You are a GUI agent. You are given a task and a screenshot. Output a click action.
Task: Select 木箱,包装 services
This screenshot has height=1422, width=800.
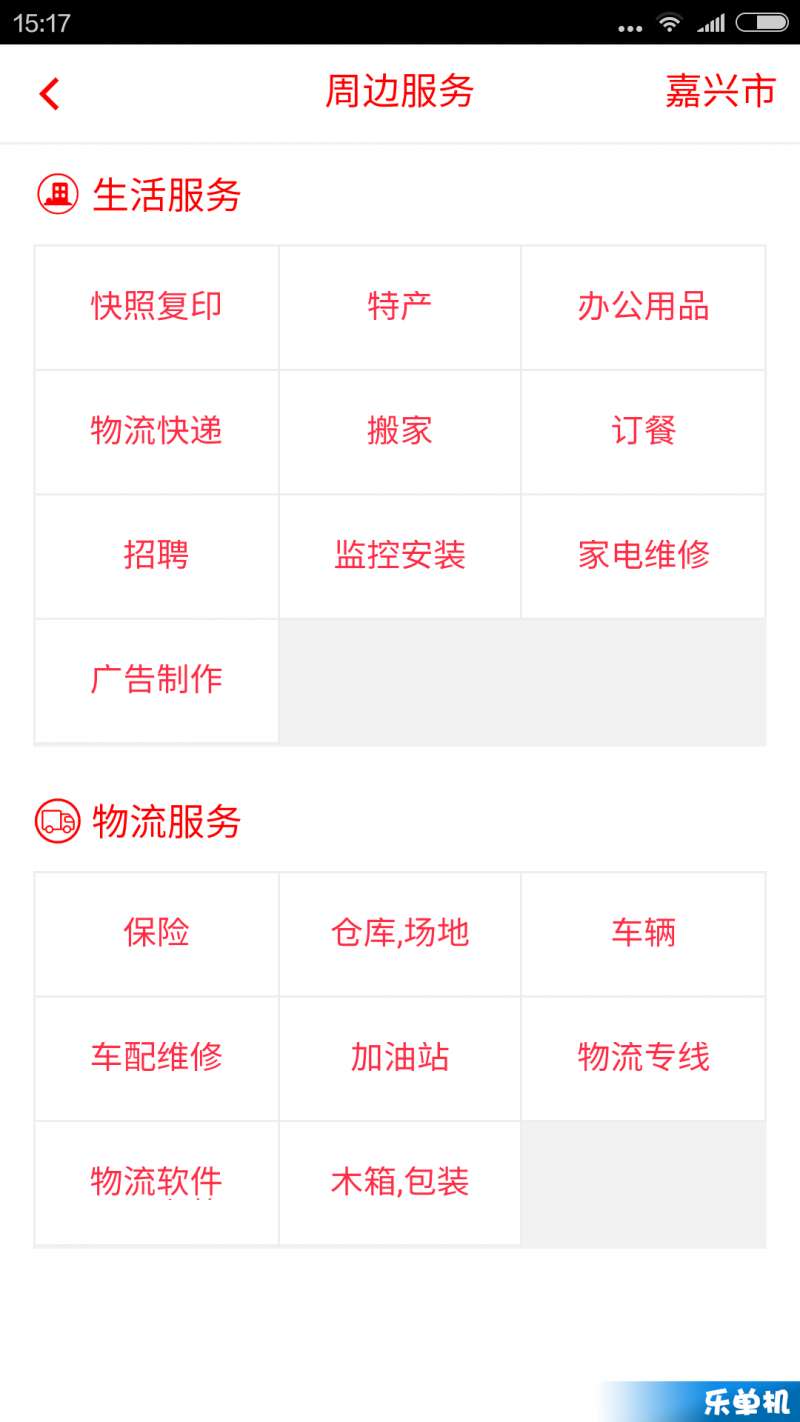point(400,1183)
